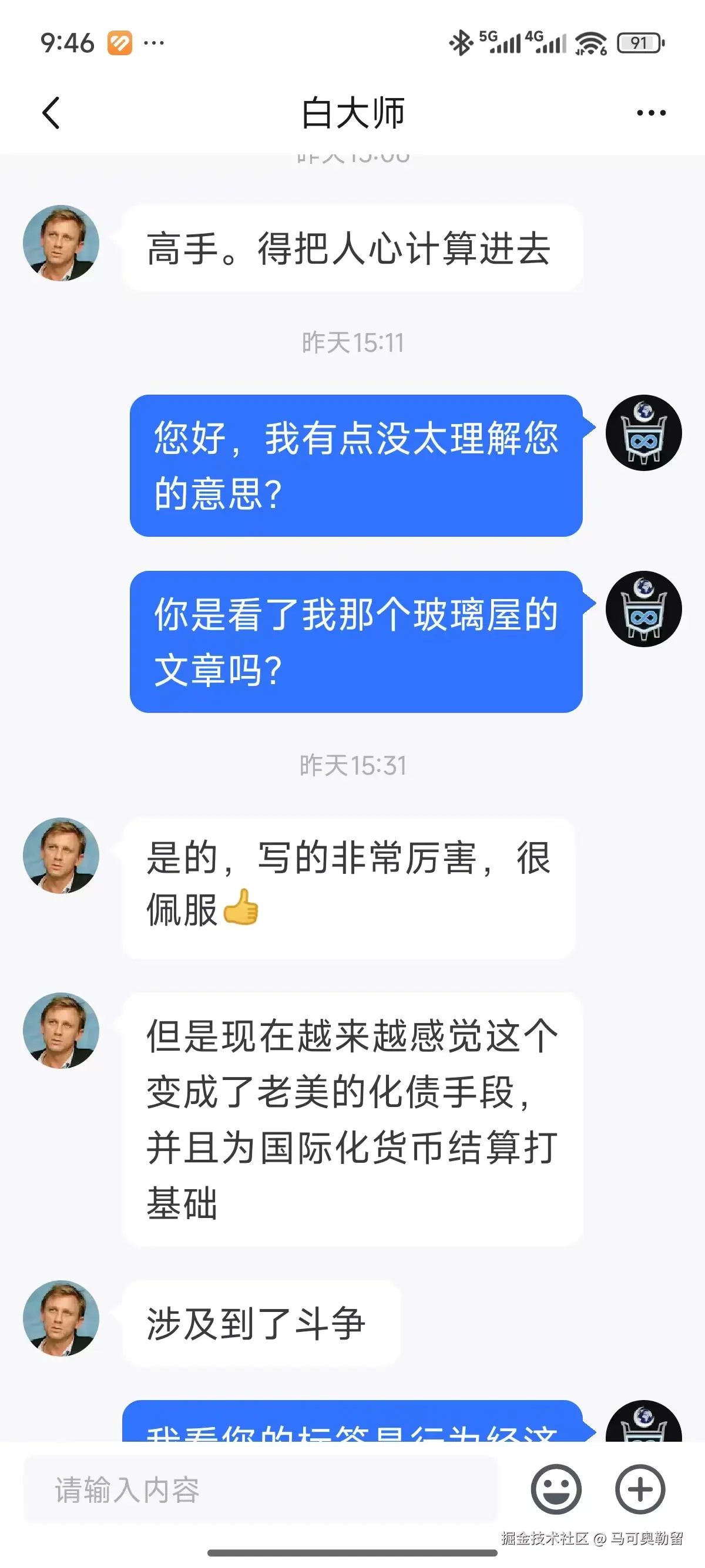This screenshot has height=1568, width=705.
Task: Open the three-dot overflow menu
Action: pyautogui.click(x=651, y=113)
